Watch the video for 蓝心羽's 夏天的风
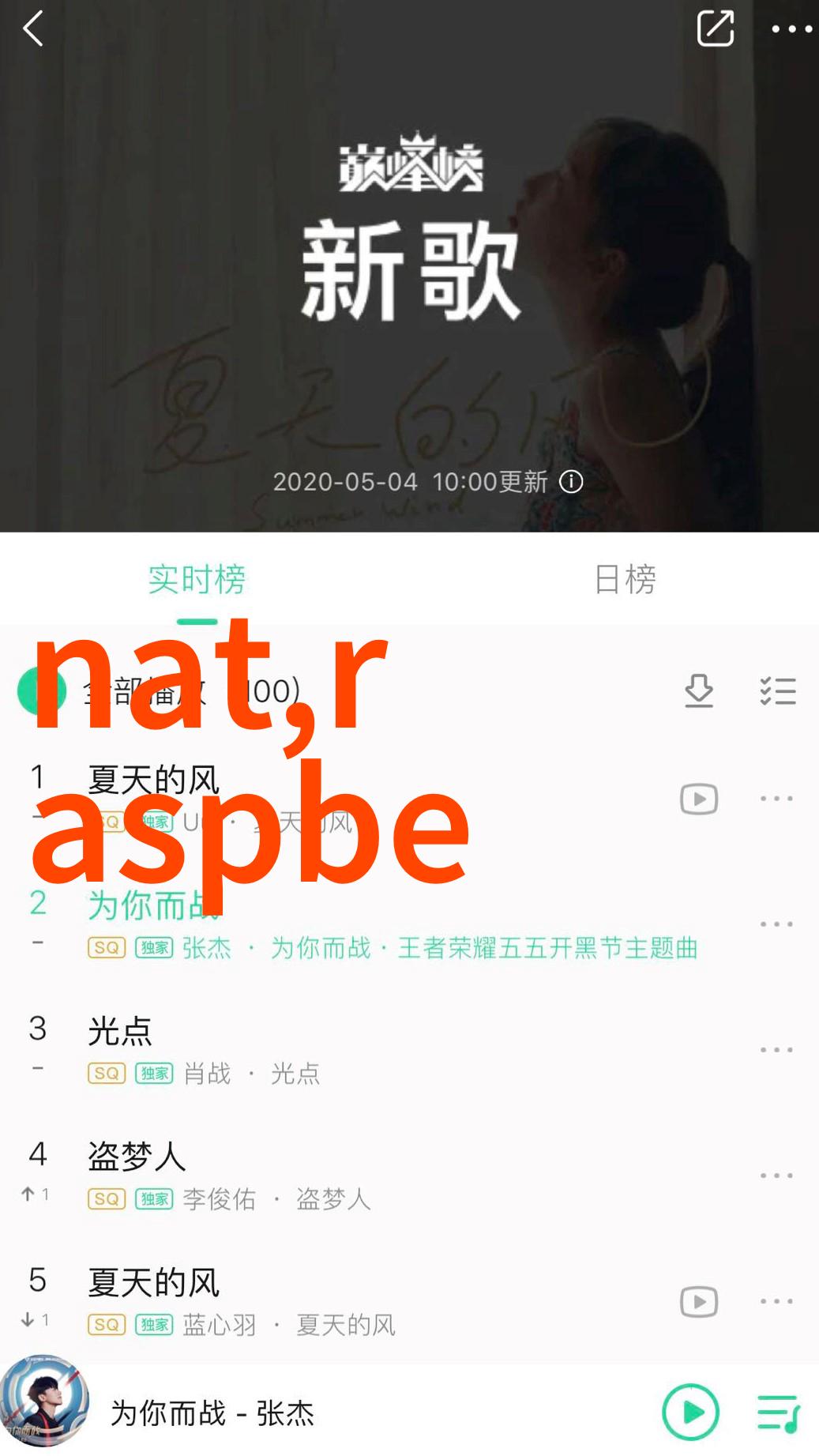 (699, 1301)
